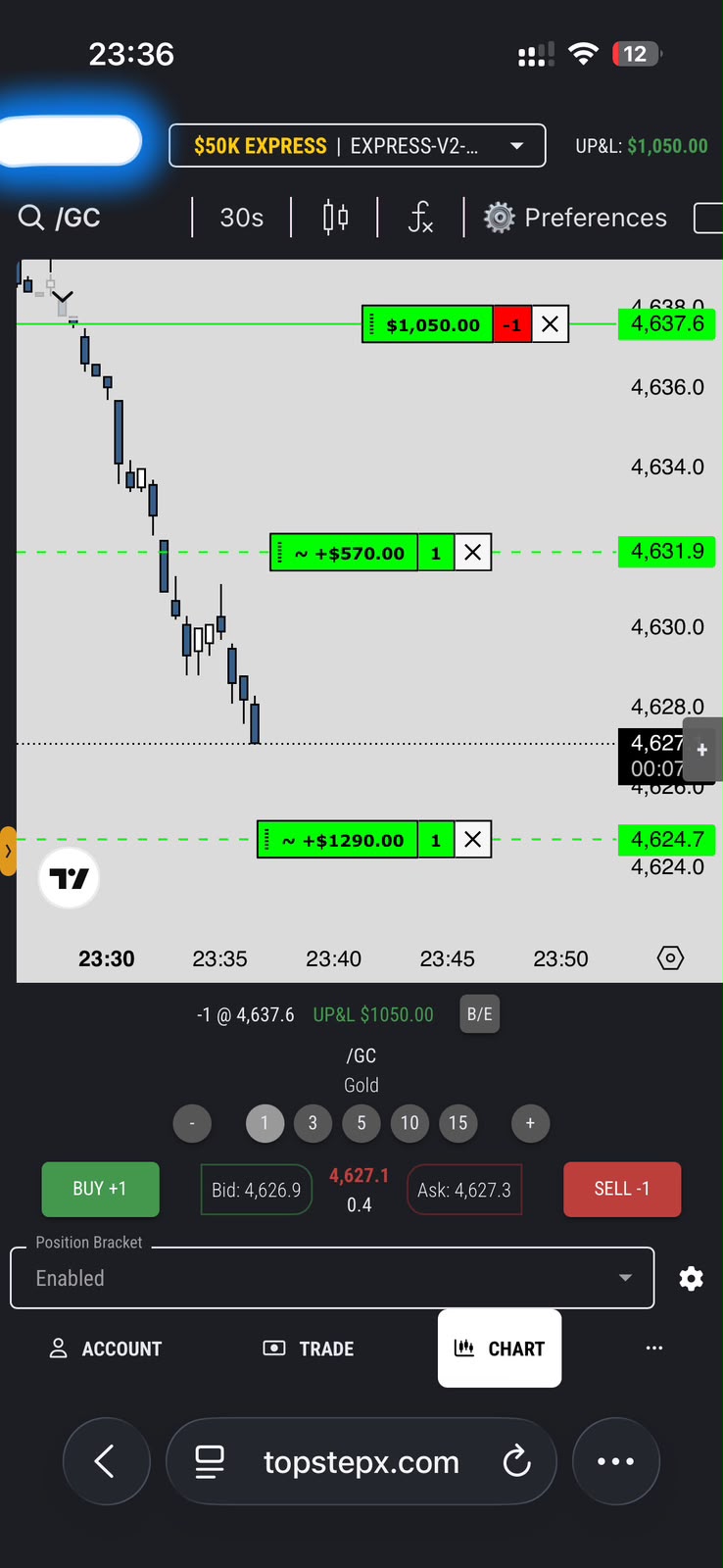Tap the B/E breakeven button

[x=480, y=1014]
